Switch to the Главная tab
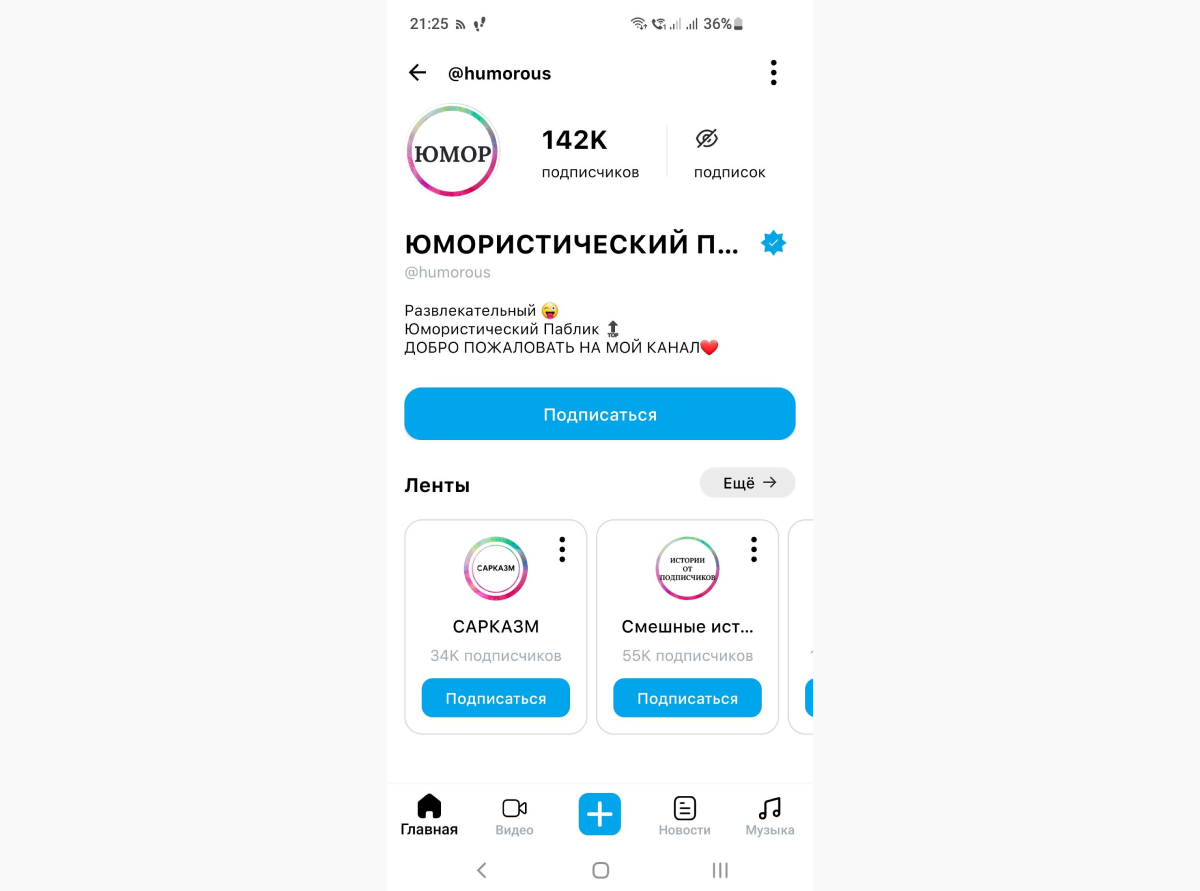The height and width of the screenshot is (891, 1200). click(429, 815)
